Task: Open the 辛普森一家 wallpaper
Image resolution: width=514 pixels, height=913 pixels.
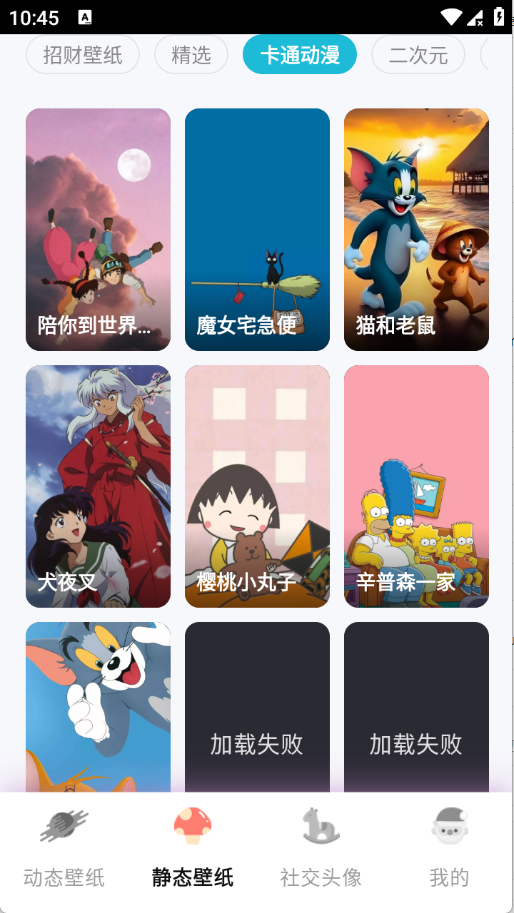Action: click(416, 486)
